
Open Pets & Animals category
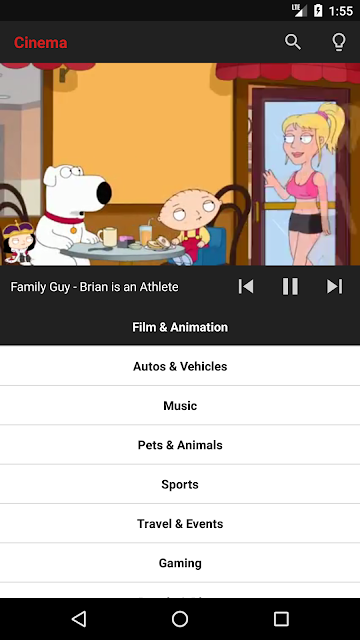pyautogui.click(x=180, y=444)
